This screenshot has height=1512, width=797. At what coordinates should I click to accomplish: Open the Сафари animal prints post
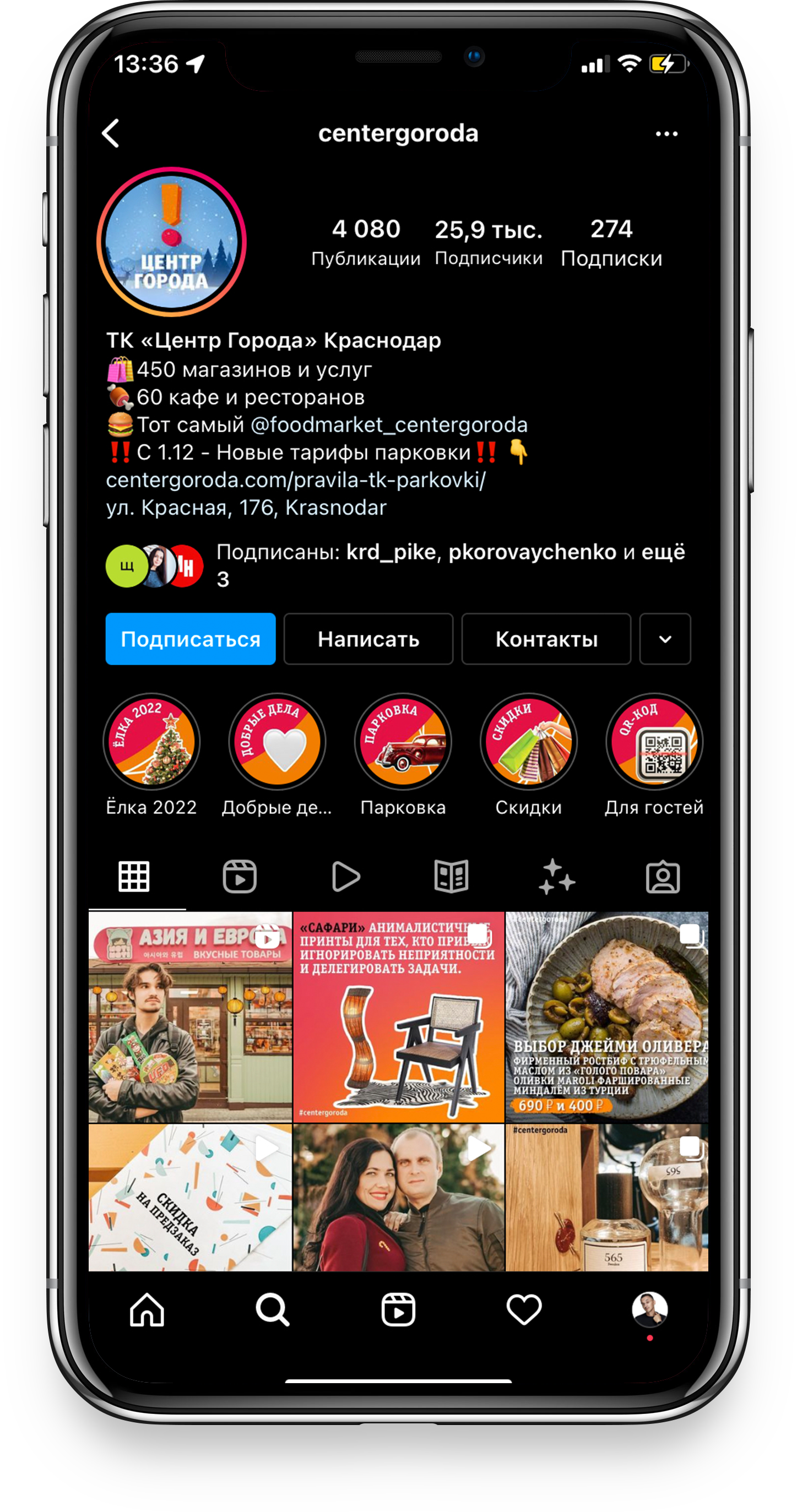tap(398, 1016)
